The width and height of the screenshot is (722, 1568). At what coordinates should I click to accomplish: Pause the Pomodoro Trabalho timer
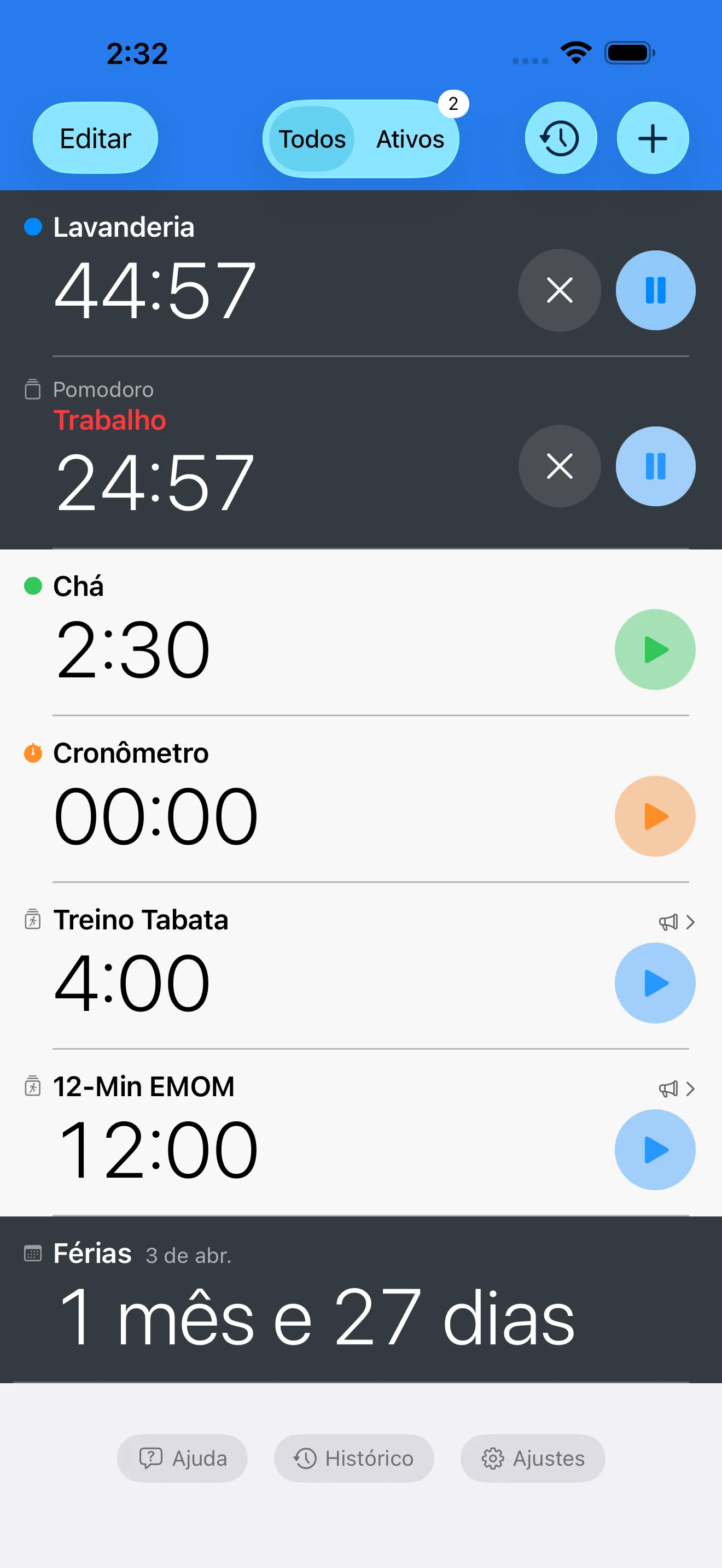(655, 466)
